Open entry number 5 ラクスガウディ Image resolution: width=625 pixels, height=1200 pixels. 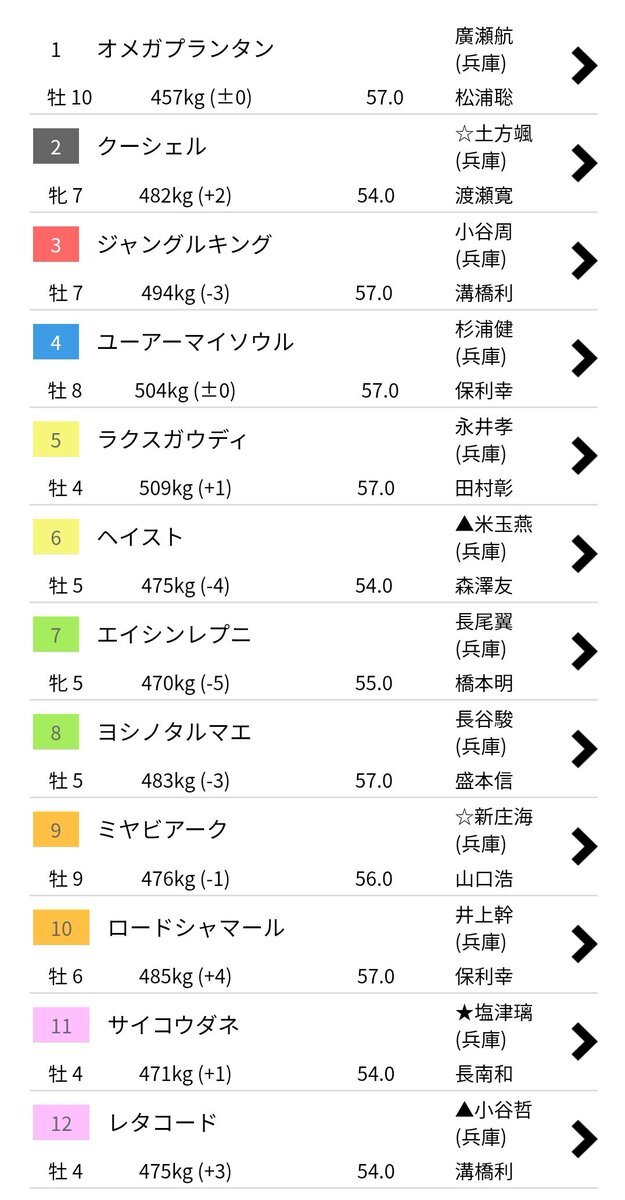click(172, 440)
